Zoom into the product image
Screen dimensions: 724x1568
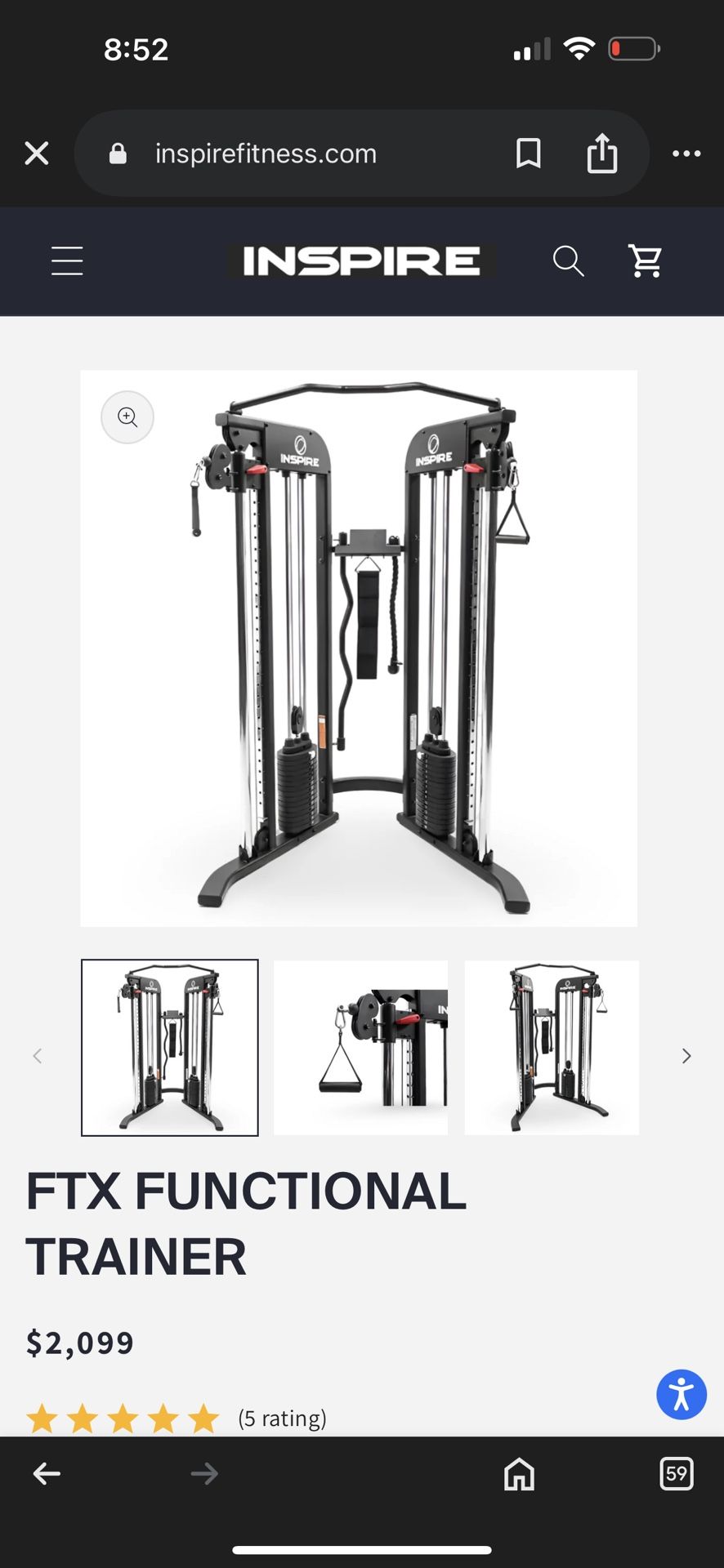(x=127, y=417)
